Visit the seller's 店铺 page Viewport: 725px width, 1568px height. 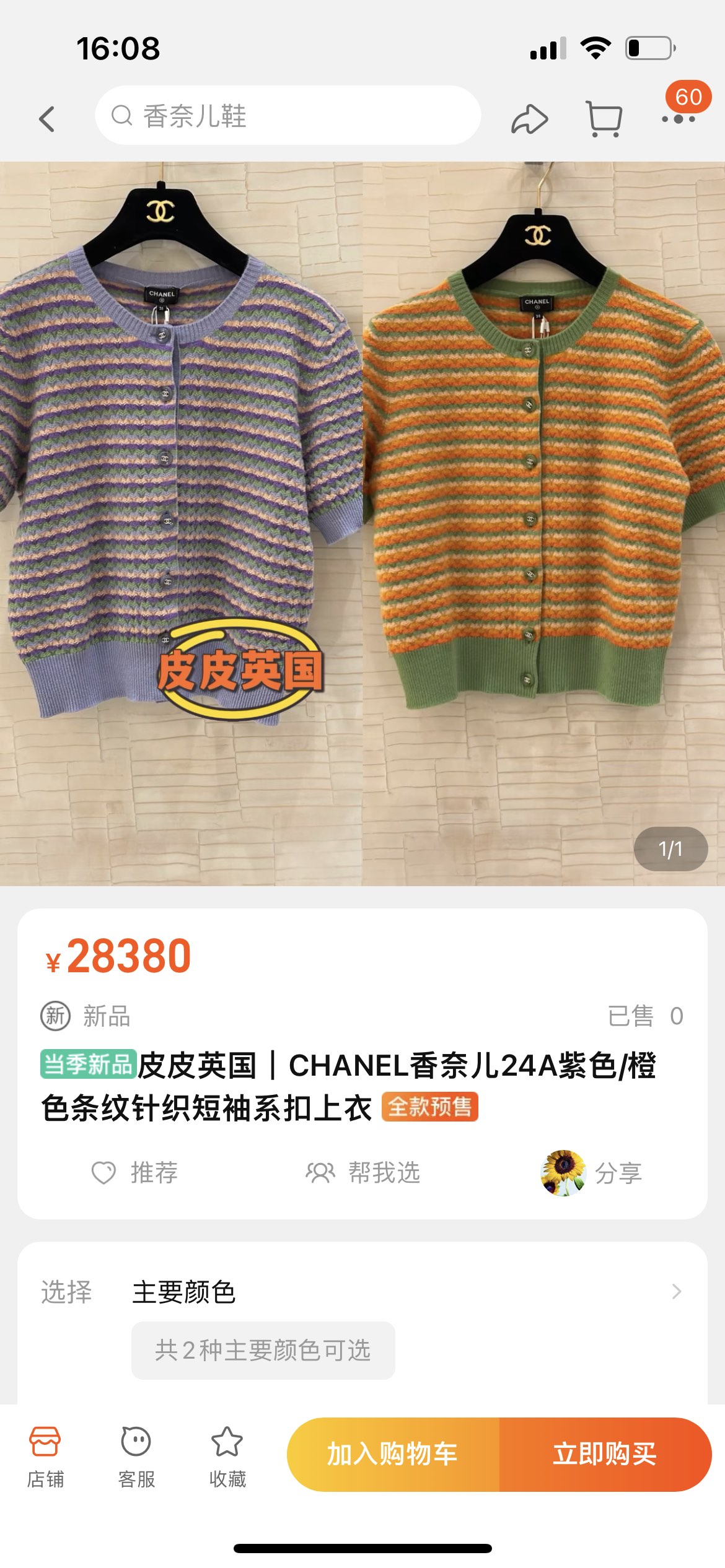tap(45, 1457)
